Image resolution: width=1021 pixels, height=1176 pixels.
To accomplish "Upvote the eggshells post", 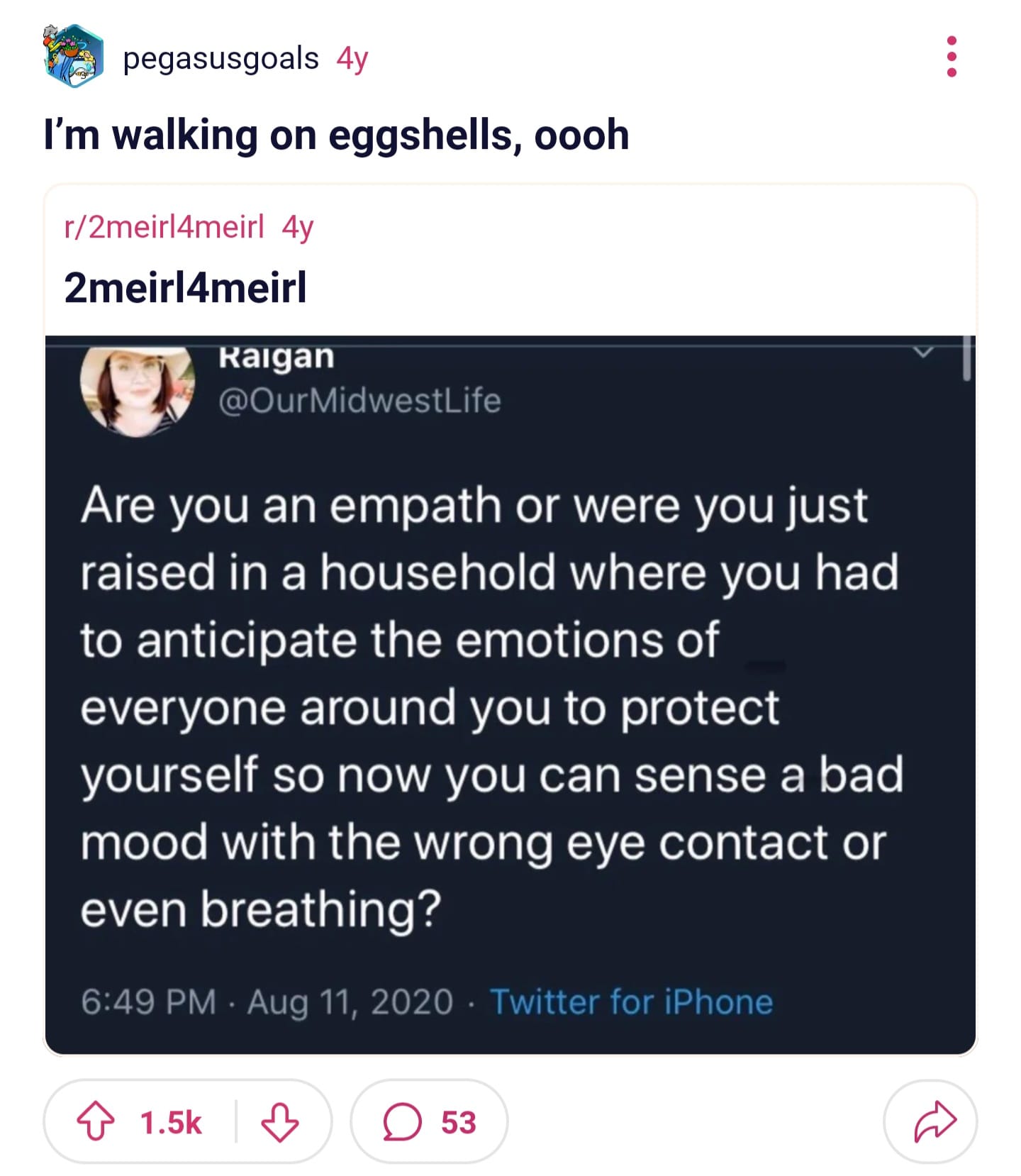I will (x=96, y=1122).
